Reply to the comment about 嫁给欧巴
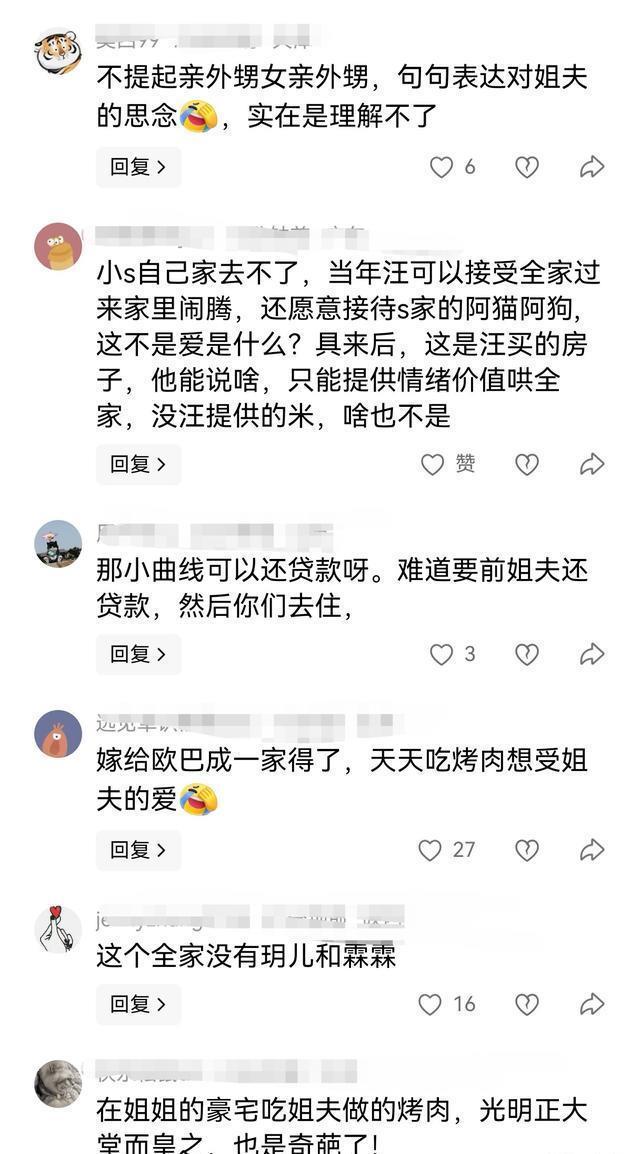640x1154 pixels. coord(138,850)
